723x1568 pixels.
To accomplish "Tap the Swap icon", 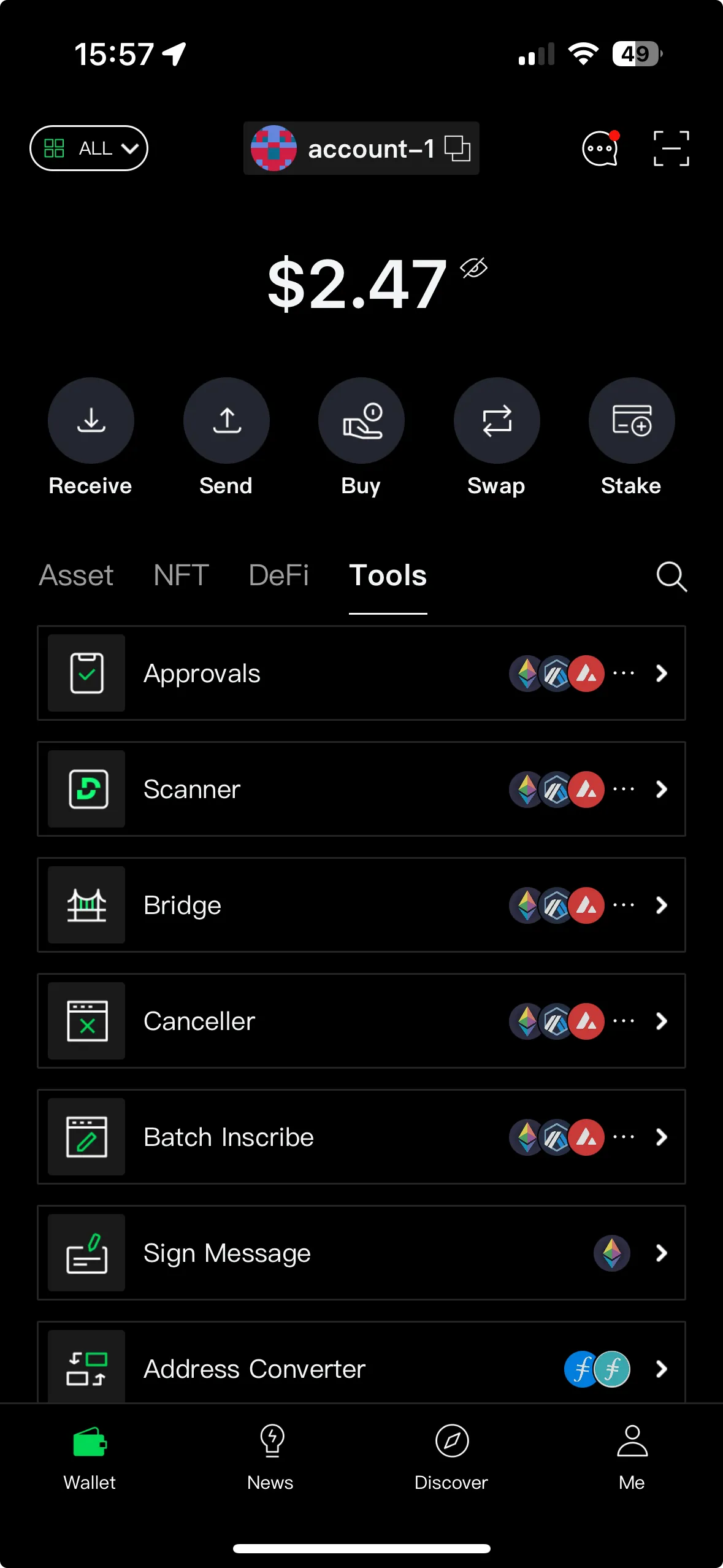I will [x=497, y=420].
